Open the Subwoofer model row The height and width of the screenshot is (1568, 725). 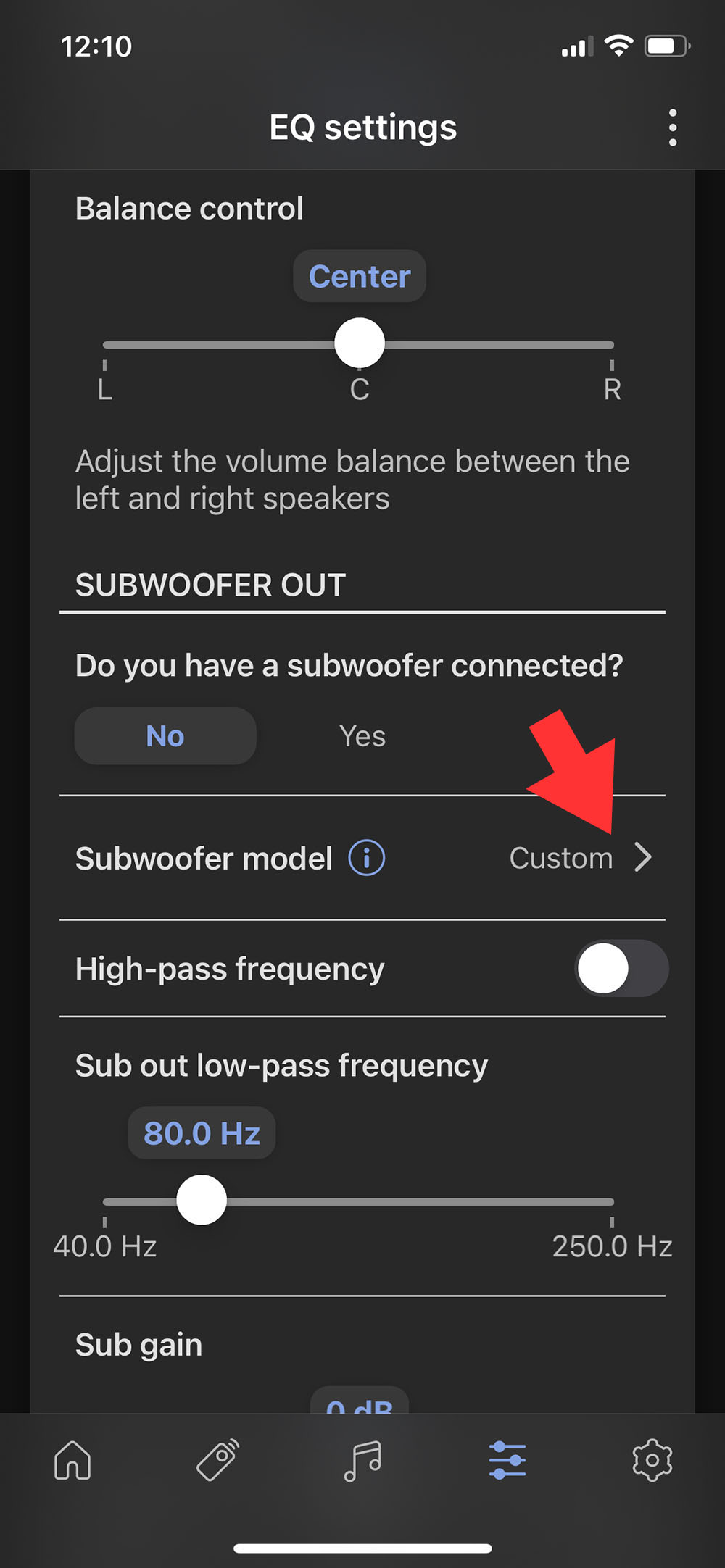(580, 858)
